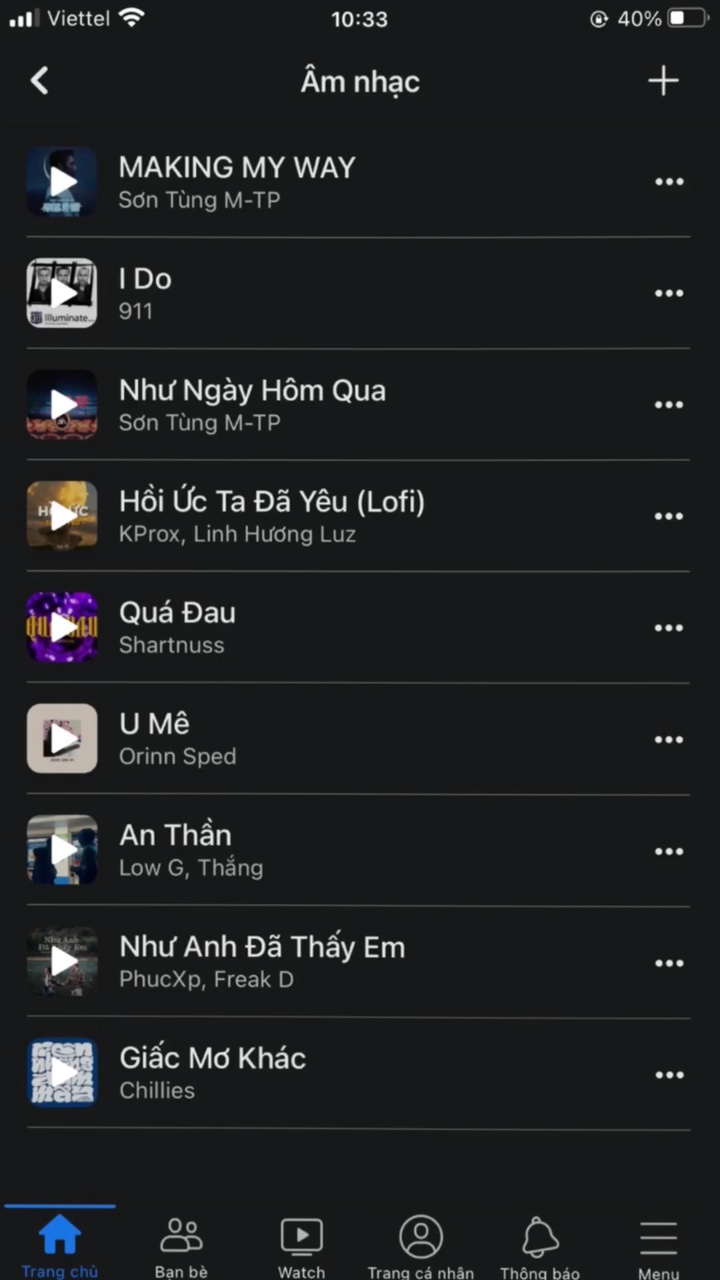This screenshot has height=1280, width=720.
Task: Play Giấc Mơ Khác by Chillies
Action: click(x=62, y=1074)
